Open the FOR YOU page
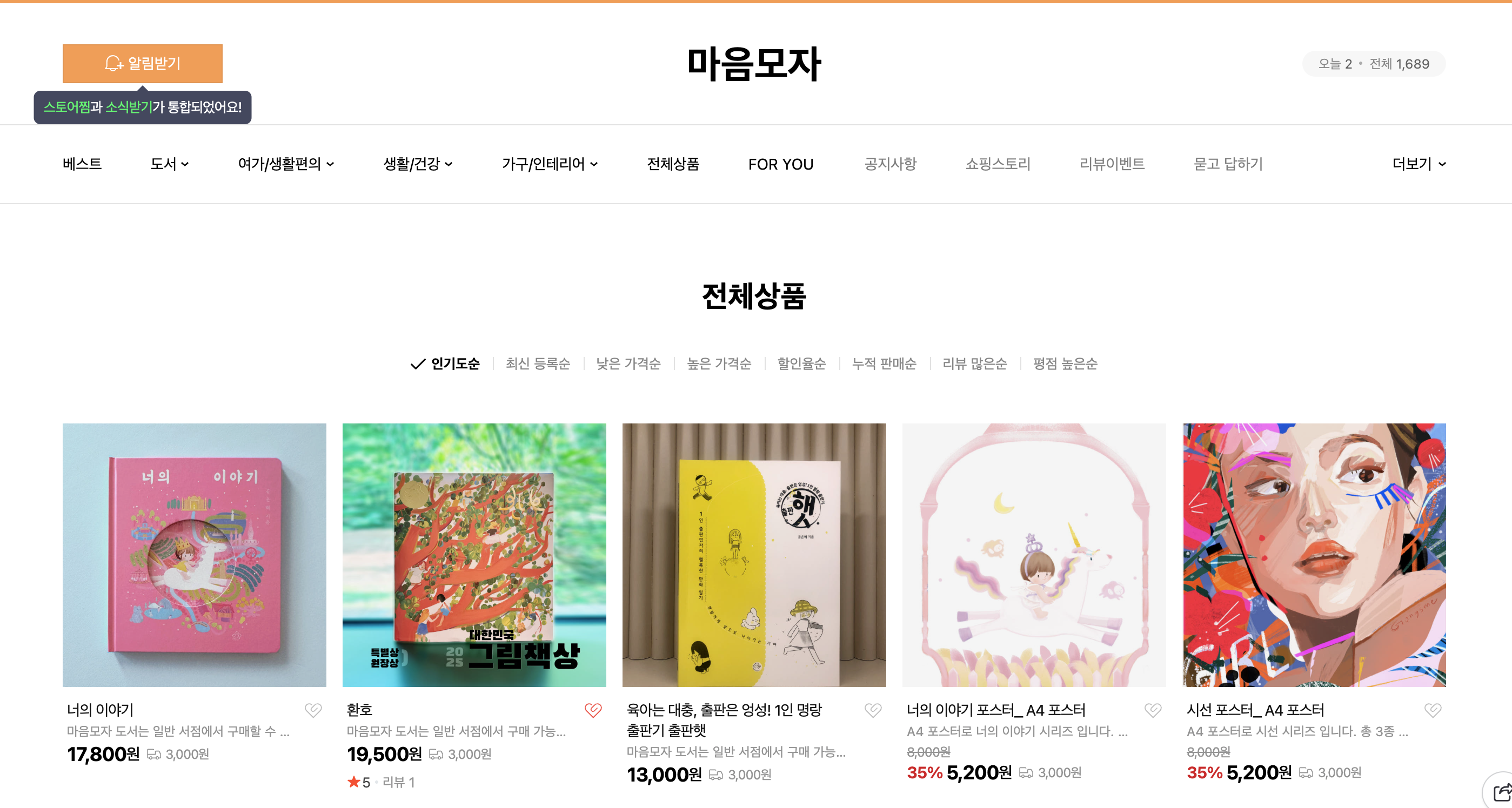The image size is (1512, 808). click(780, 164)
